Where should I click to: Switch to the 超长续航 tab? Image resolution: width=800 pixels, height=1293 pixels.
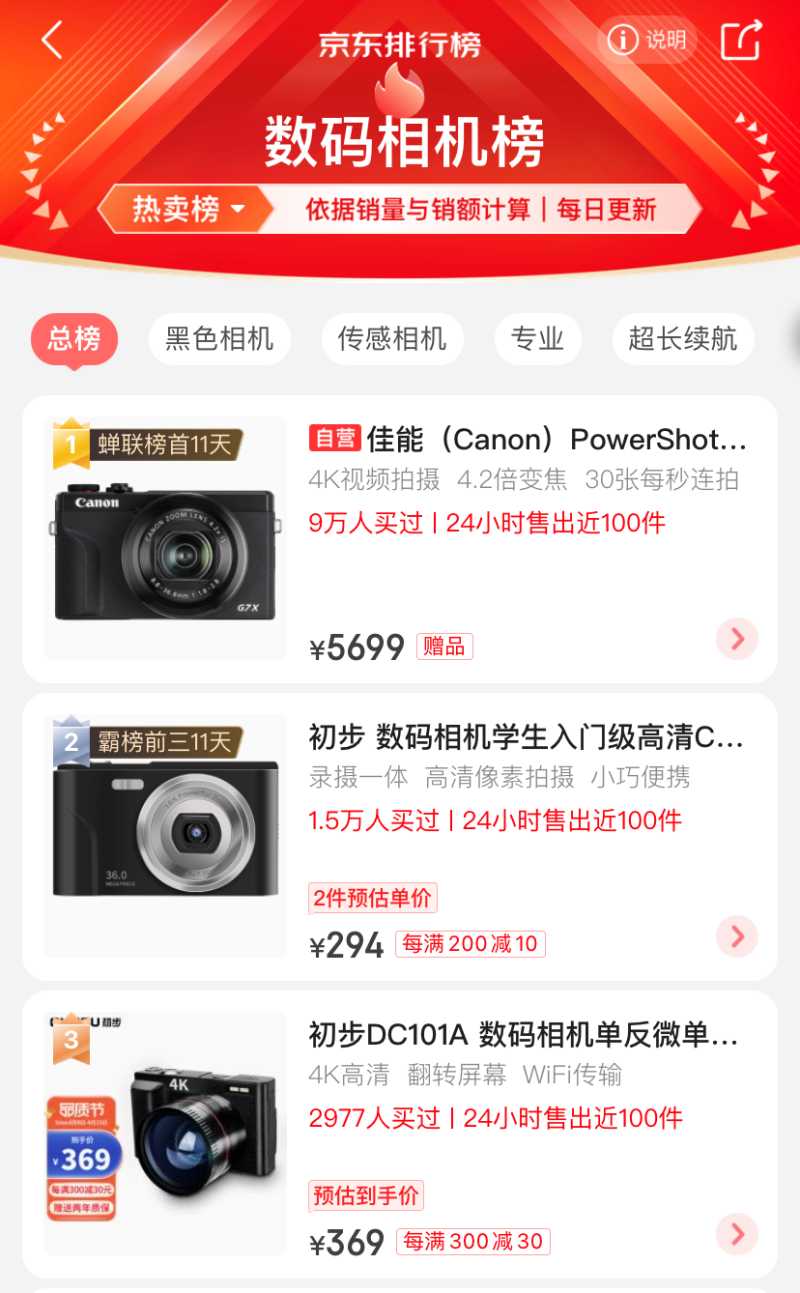pyautogui.click(x=682, y=339)
